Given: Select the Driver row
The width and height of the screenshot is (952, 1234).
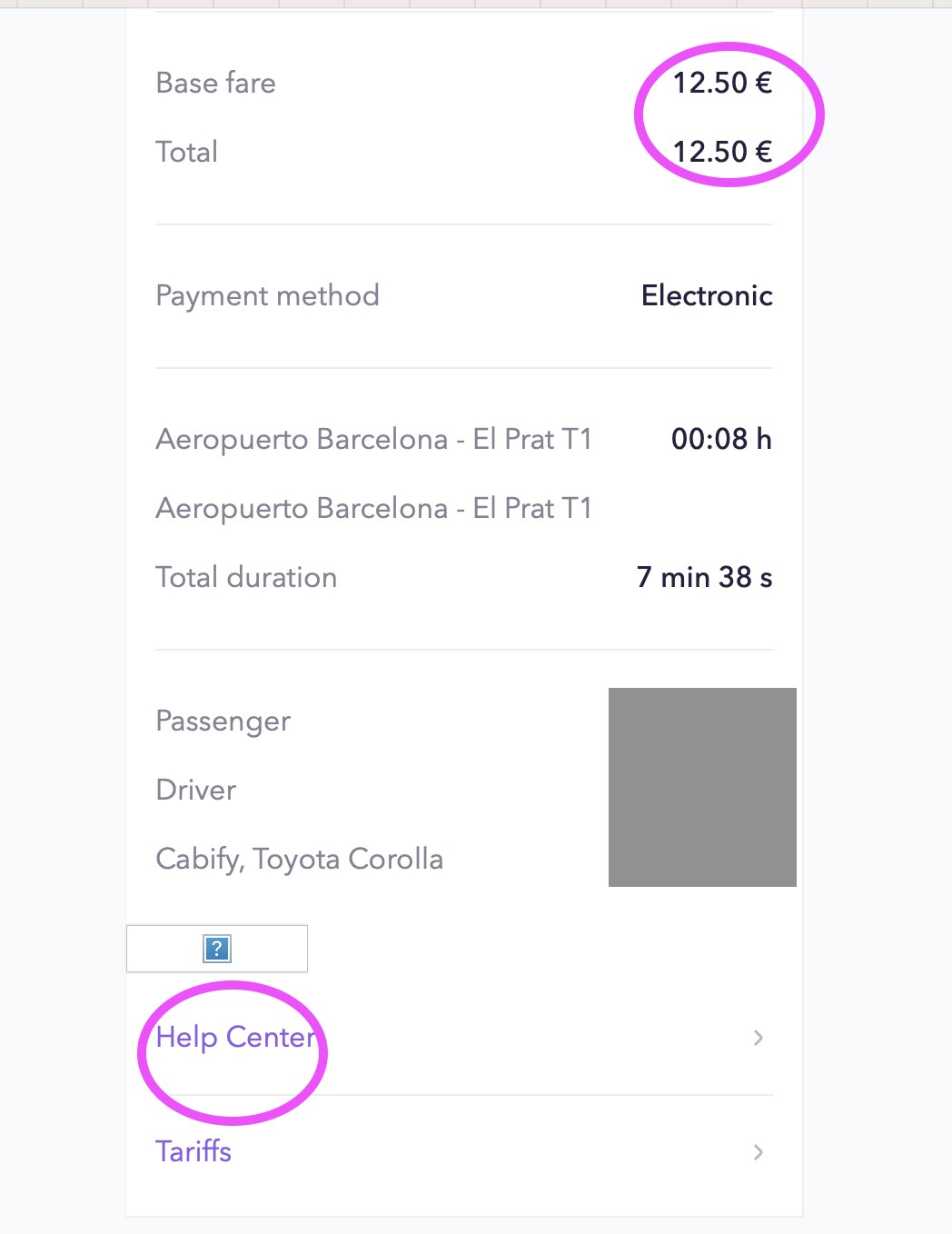Looking at the screenshot, I should 195,790.
